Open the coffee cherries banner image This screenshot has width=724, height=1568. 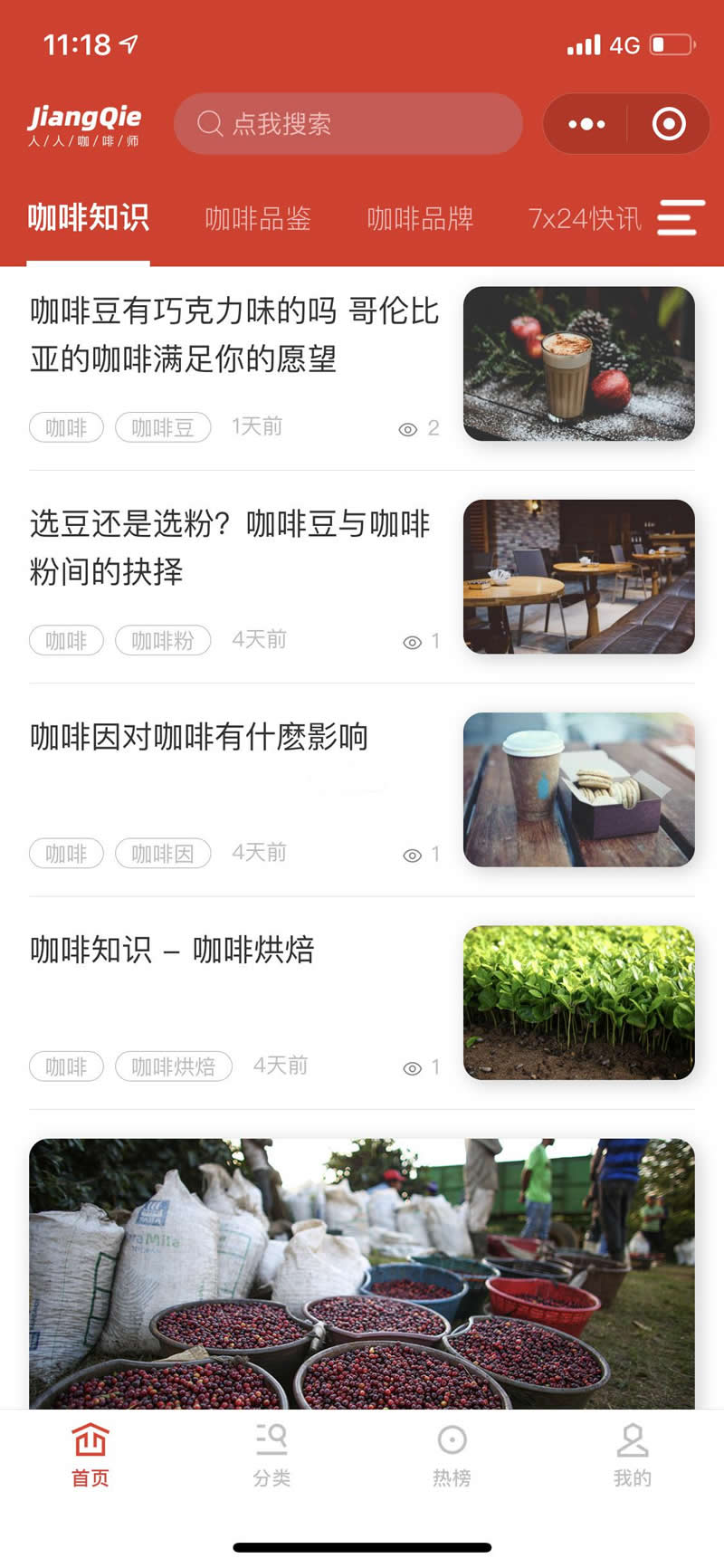click(x=362, y=1272)
